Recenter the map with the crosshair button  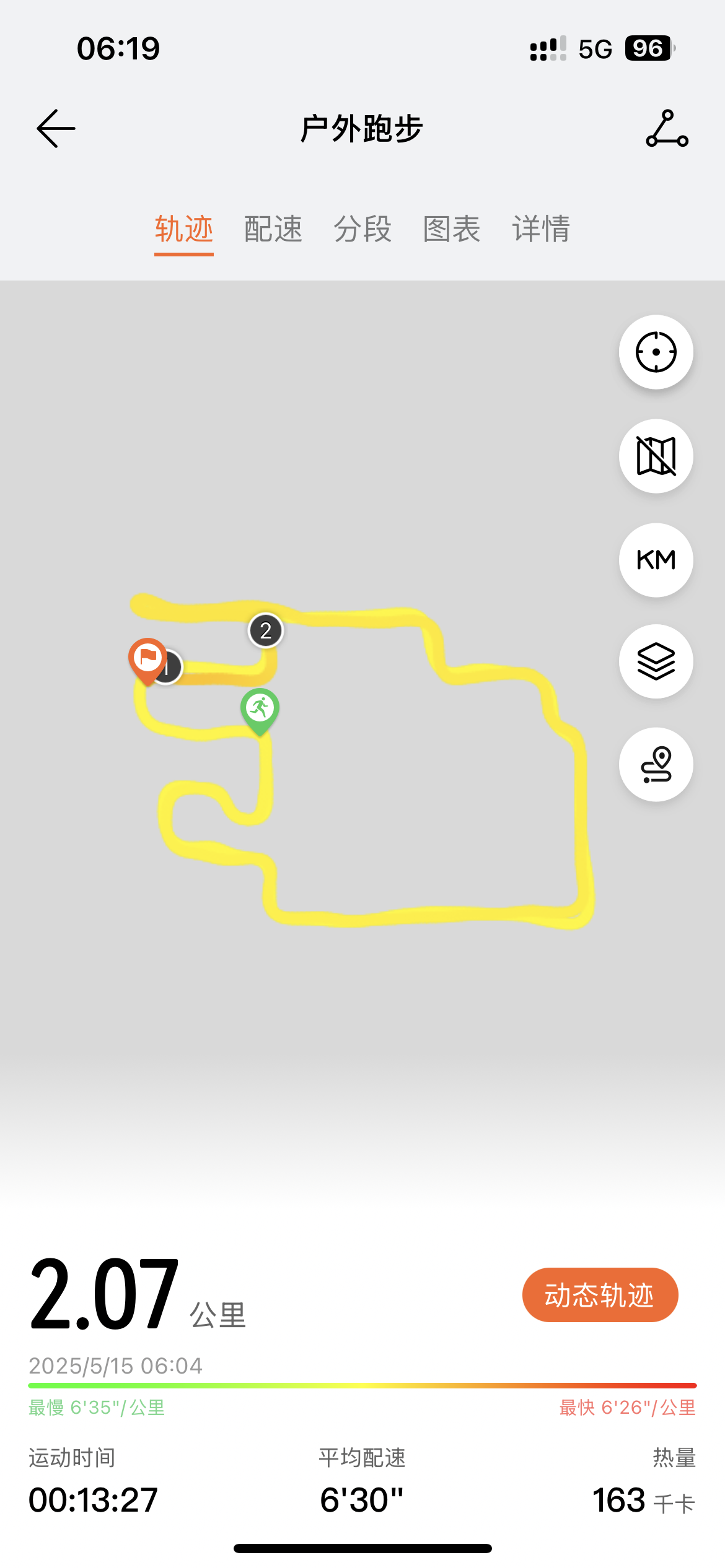[656, 352]
